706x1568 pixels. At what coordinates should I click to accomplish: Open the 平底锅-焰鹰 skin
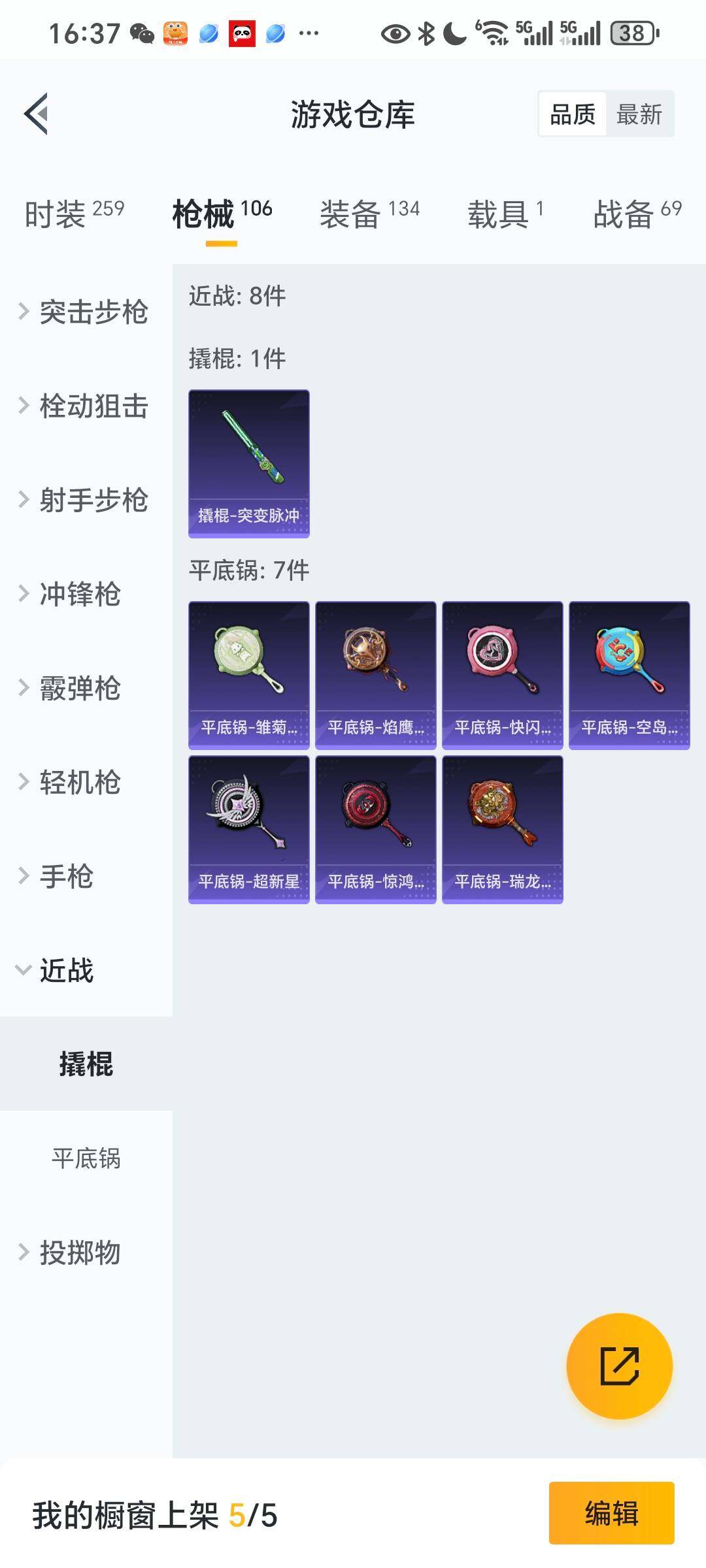click(375, 675)
